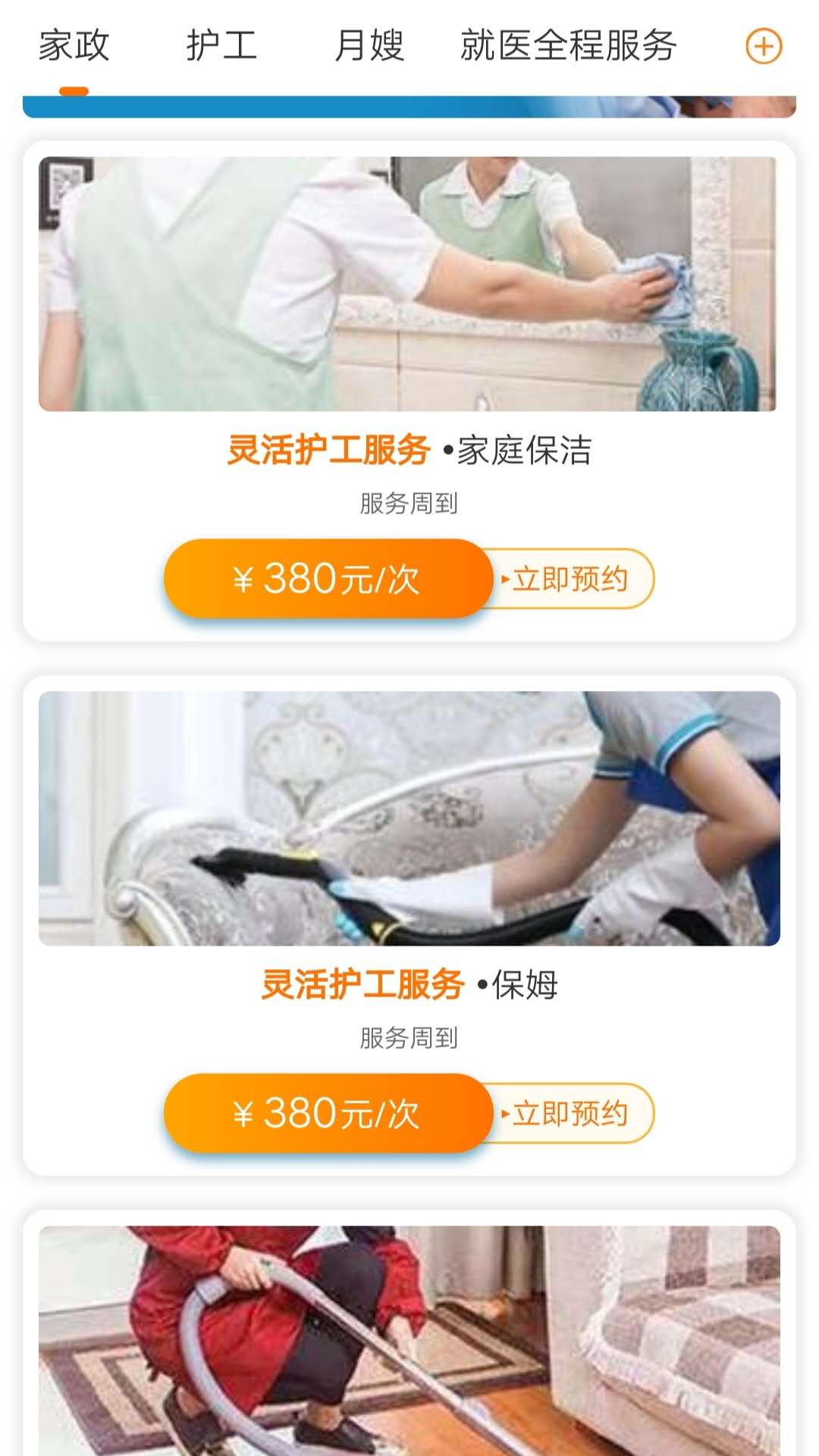
Task: Switch to the 护工 tab
Action: coord(221,45)
